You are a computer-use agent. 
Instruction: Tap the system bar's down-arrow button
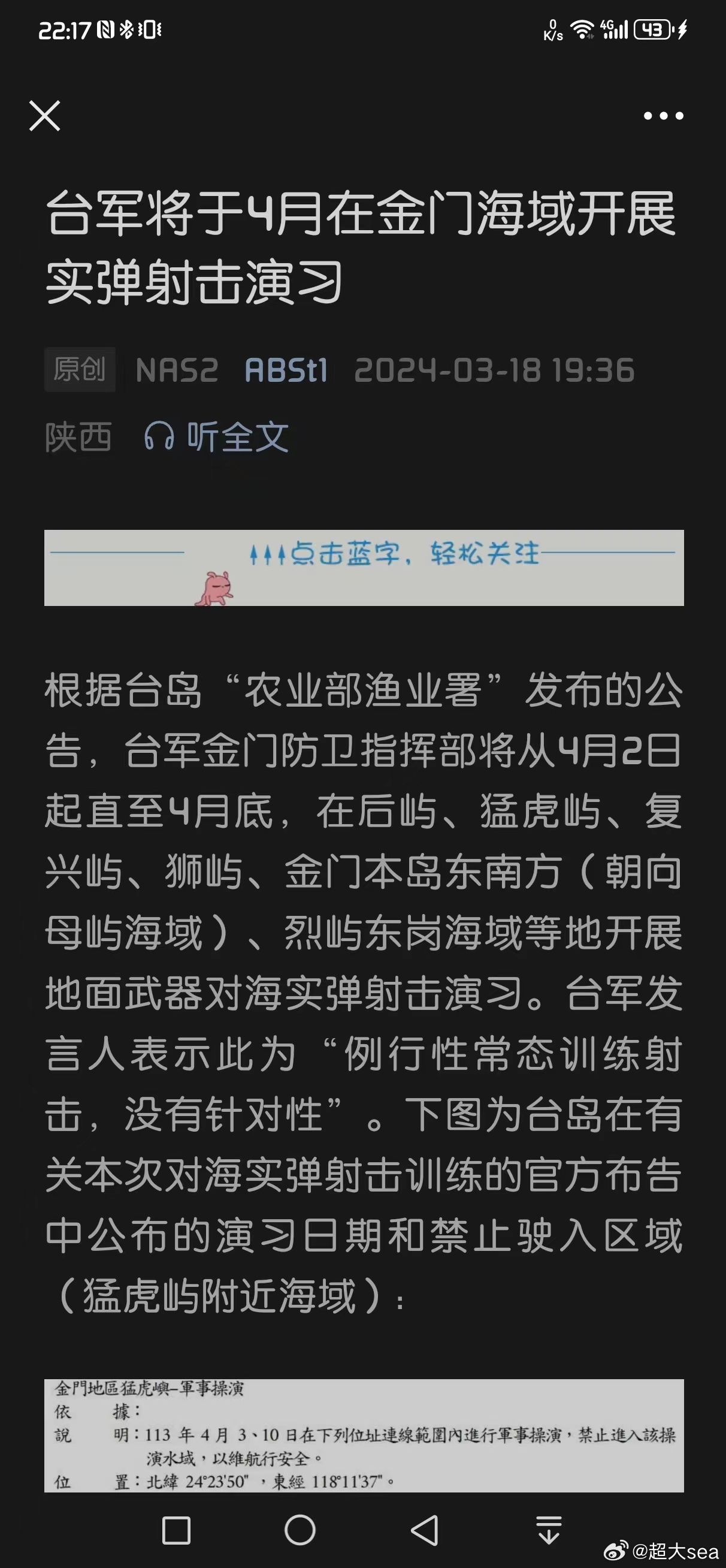[x=549, y=1530]
